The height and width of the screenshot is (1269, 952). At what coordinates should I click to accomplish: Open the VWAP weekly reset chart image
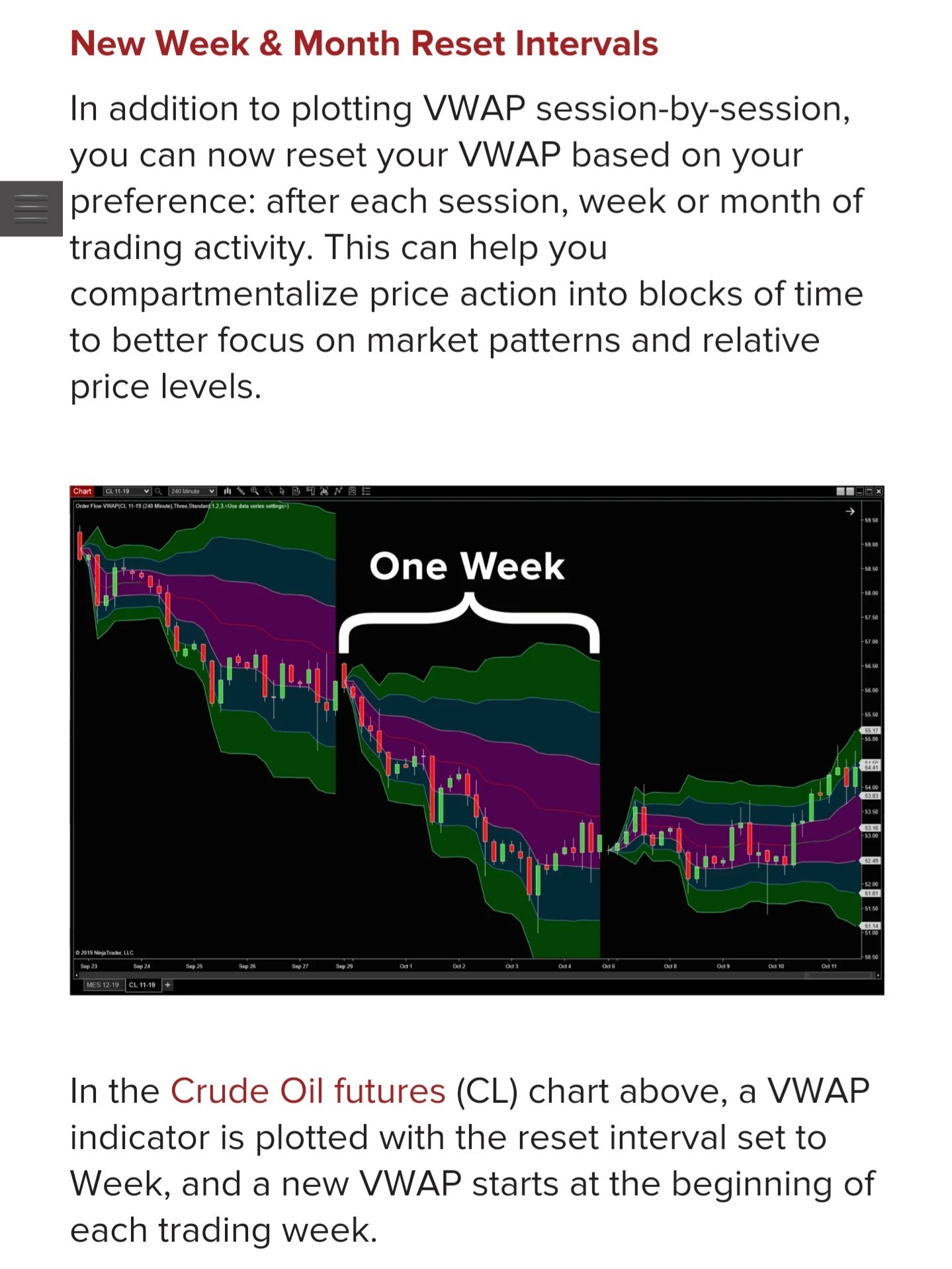[476, 740]
